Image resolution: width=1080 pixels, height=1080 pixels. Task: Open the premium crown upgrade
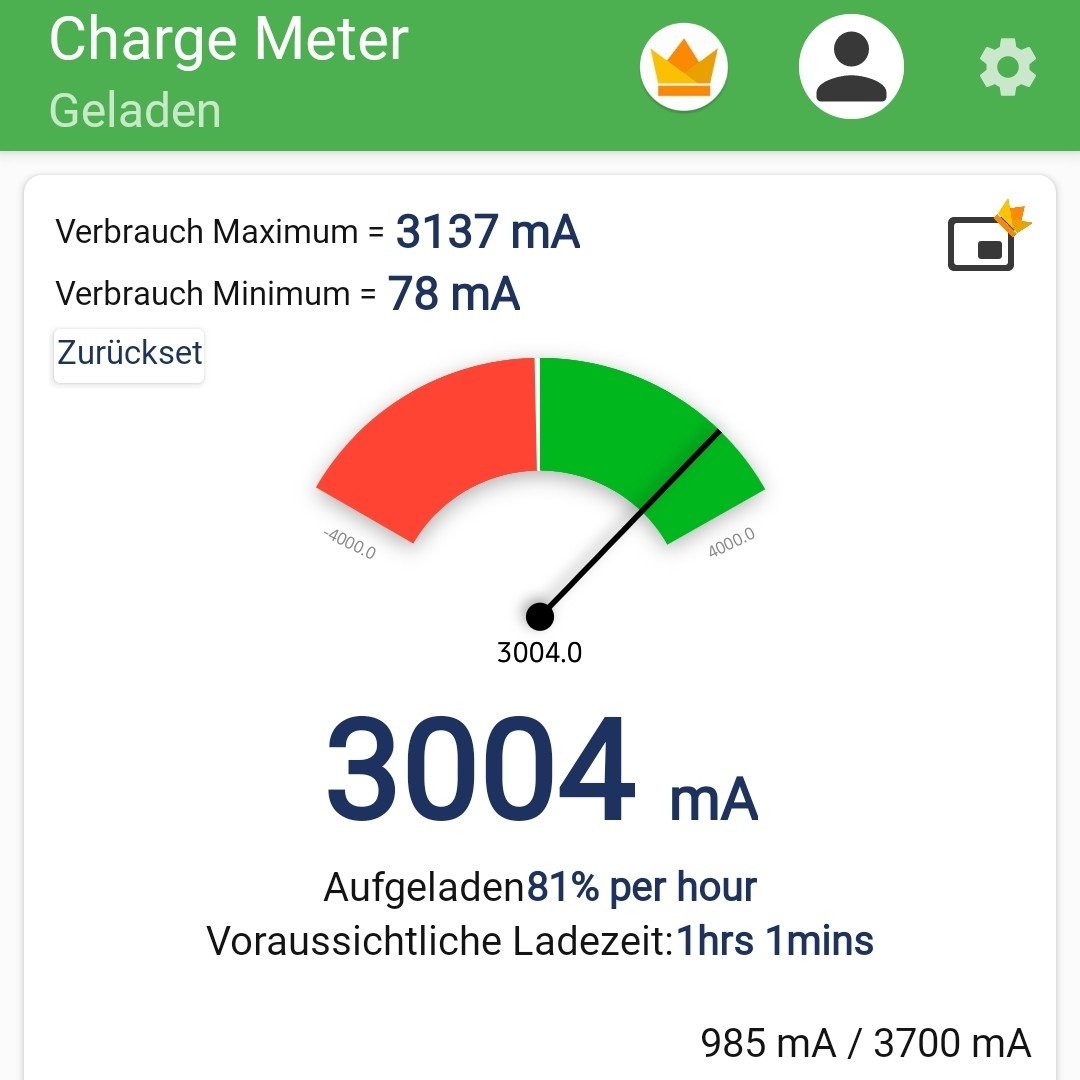pyautogui.click(x=684, y=68)
